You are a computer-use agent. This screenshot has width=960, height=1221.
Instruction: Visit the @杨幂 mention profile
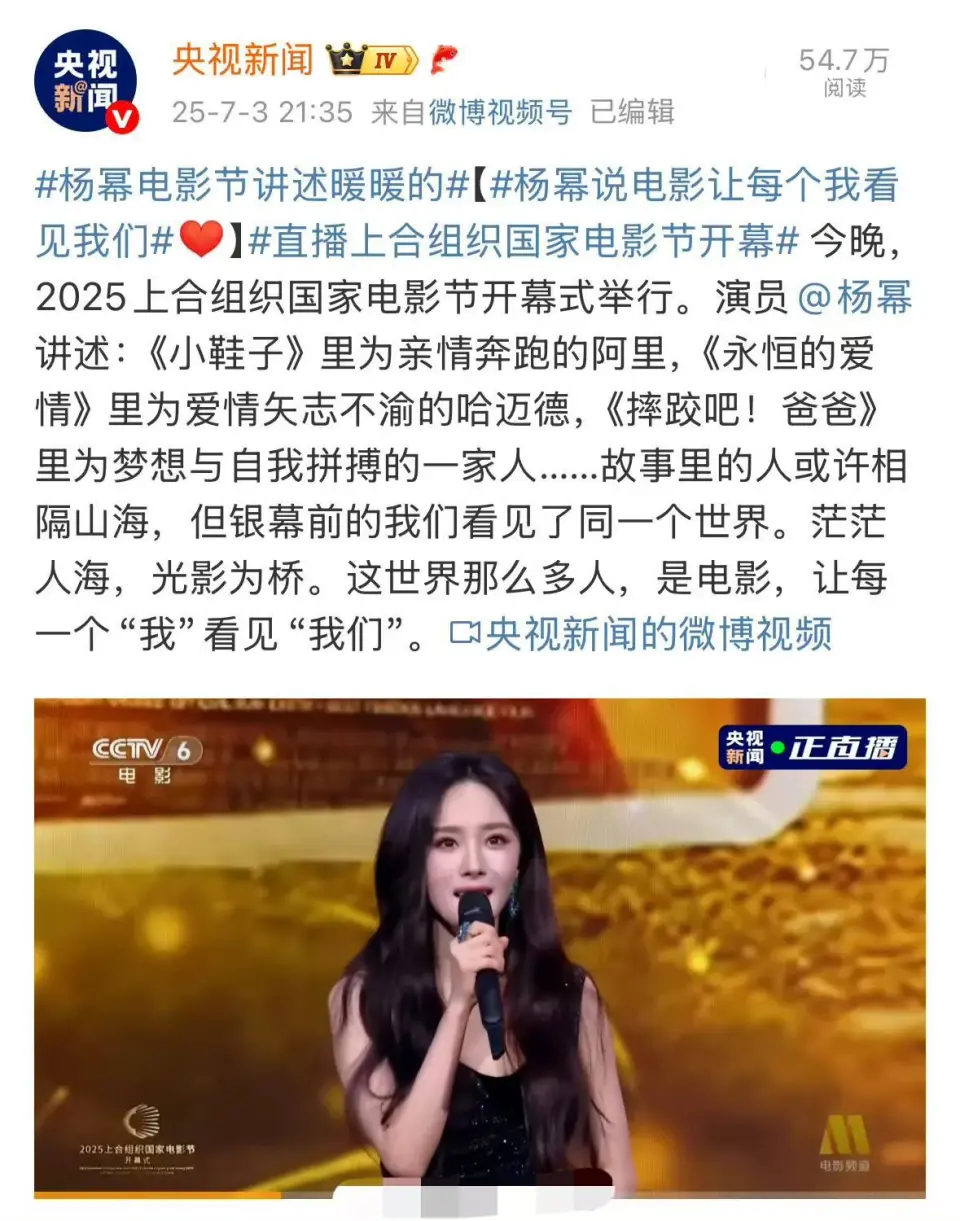pos(854,297)
